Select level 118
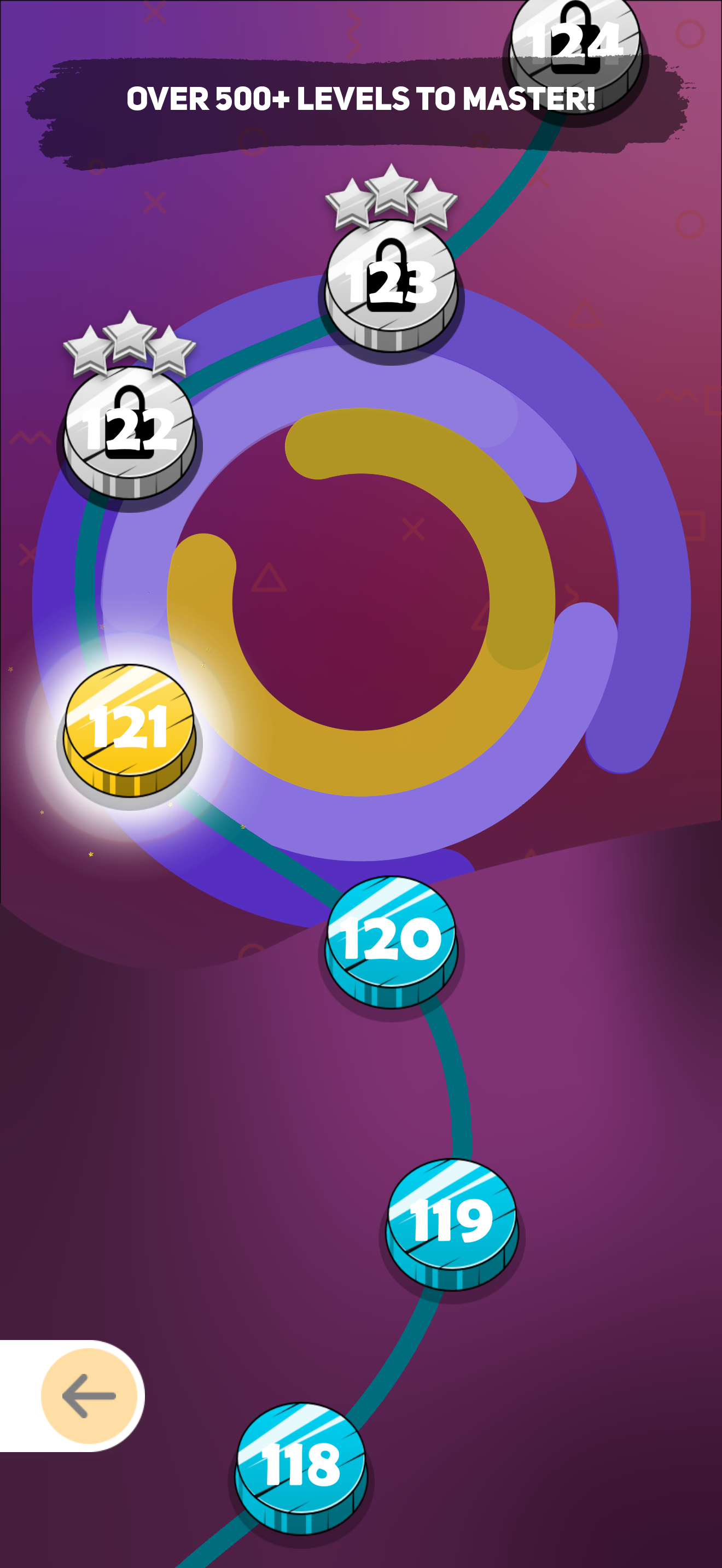Viewport: 722px width, 1568px height. (x=301, y=1467)
